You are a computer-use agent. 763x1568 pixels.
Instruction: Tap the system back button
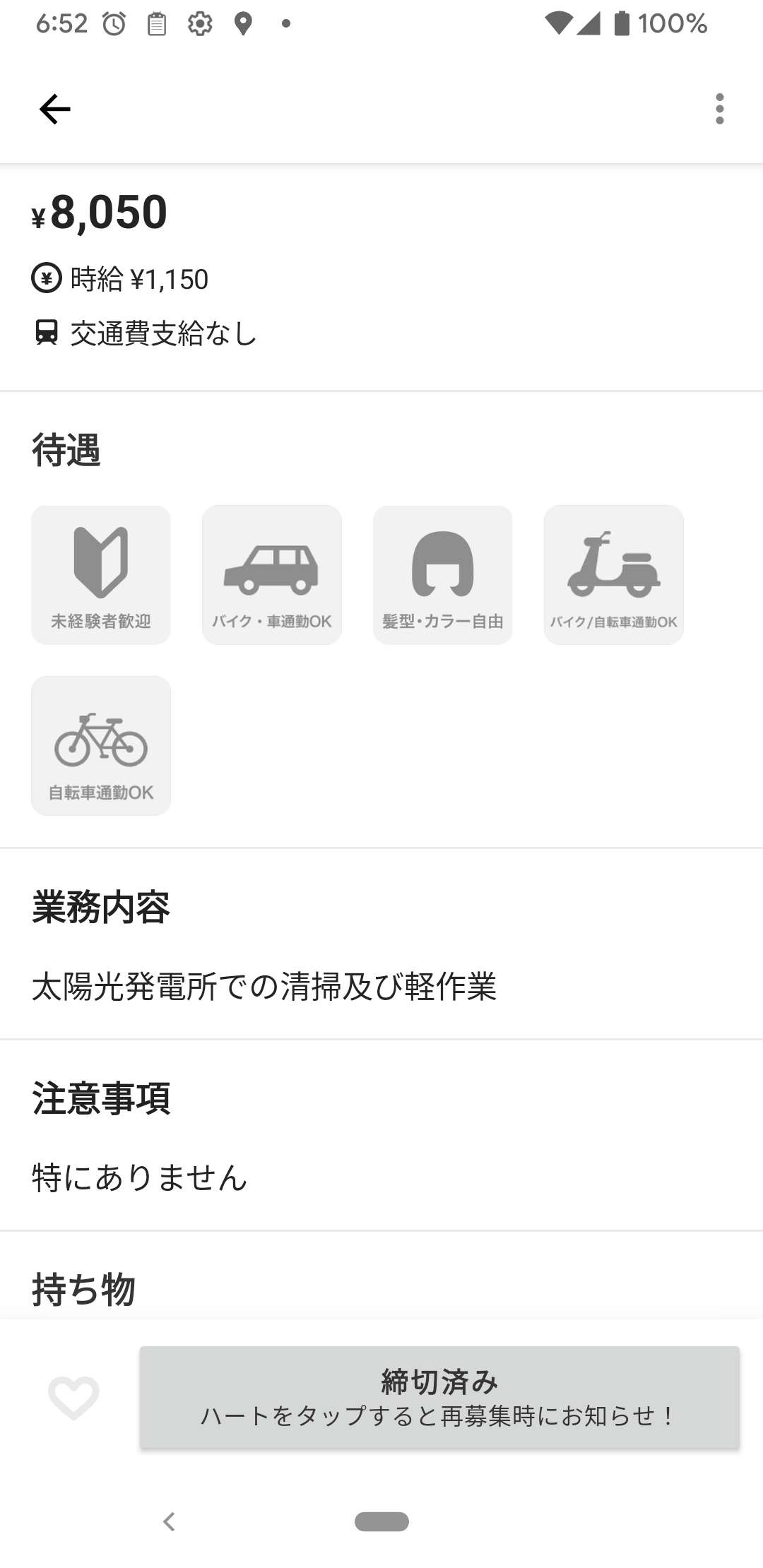click(x=169, y=1521)
